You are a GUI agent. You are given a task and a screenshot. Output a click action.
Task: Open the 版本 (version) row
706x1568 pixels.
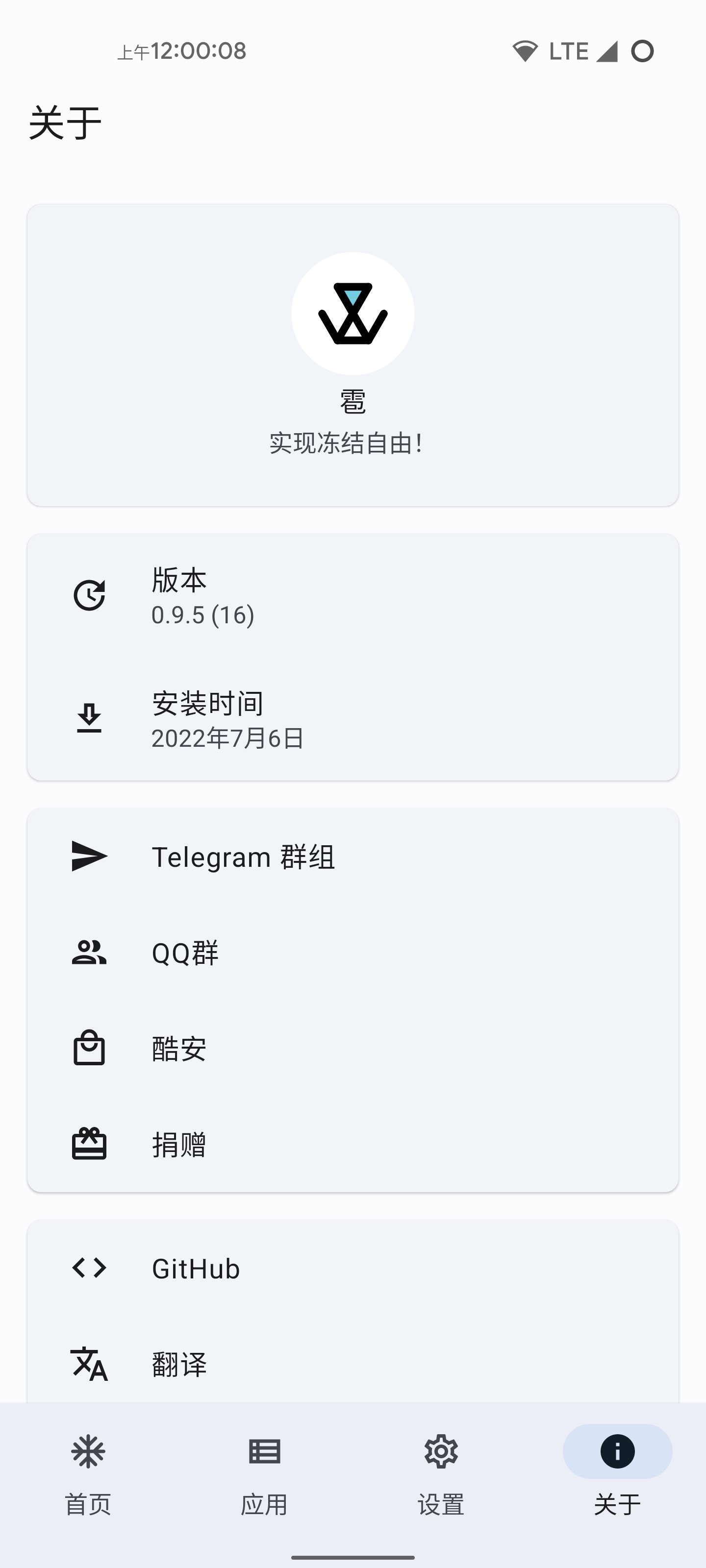tap(352, 596)
